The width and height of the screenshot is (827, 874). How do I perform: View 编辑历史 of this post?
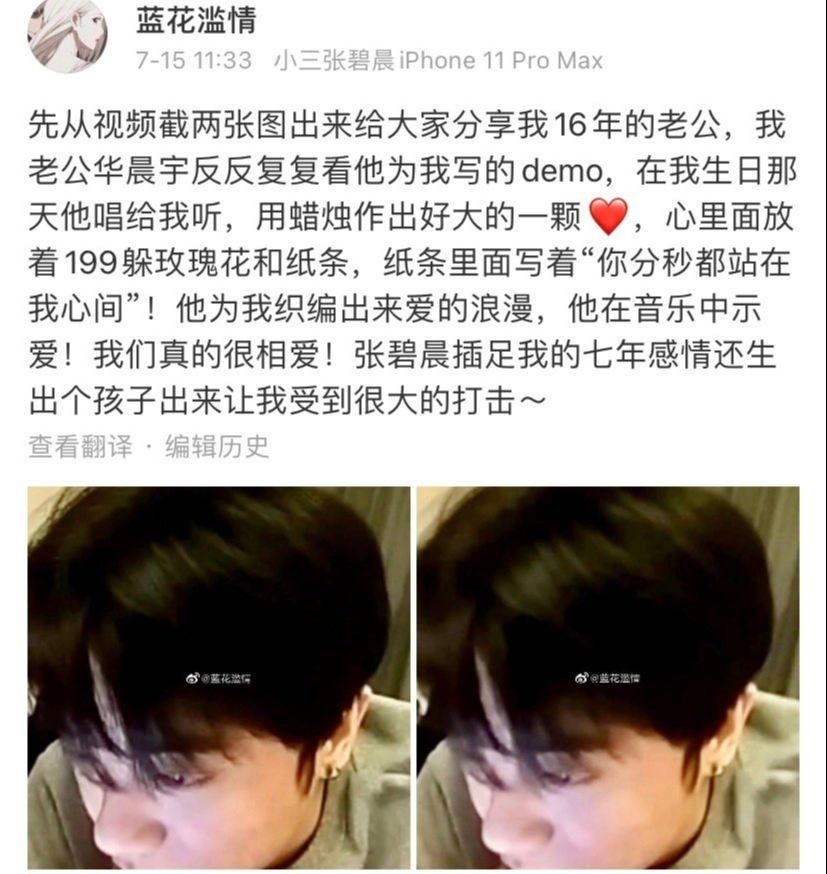click(x=217, y=446)
